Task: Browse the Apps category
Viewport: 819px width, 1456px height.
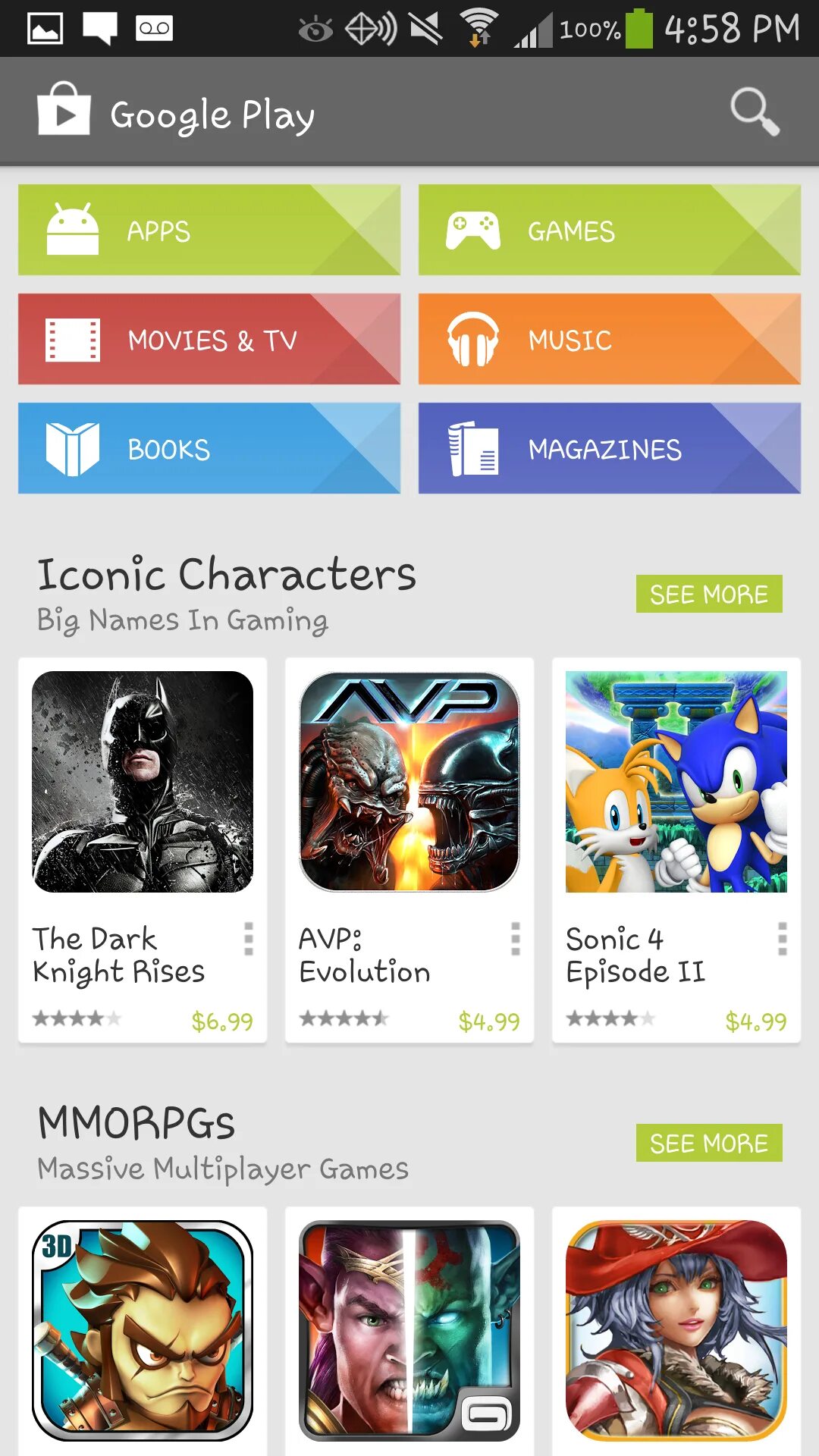Action: tap(209, 230)
